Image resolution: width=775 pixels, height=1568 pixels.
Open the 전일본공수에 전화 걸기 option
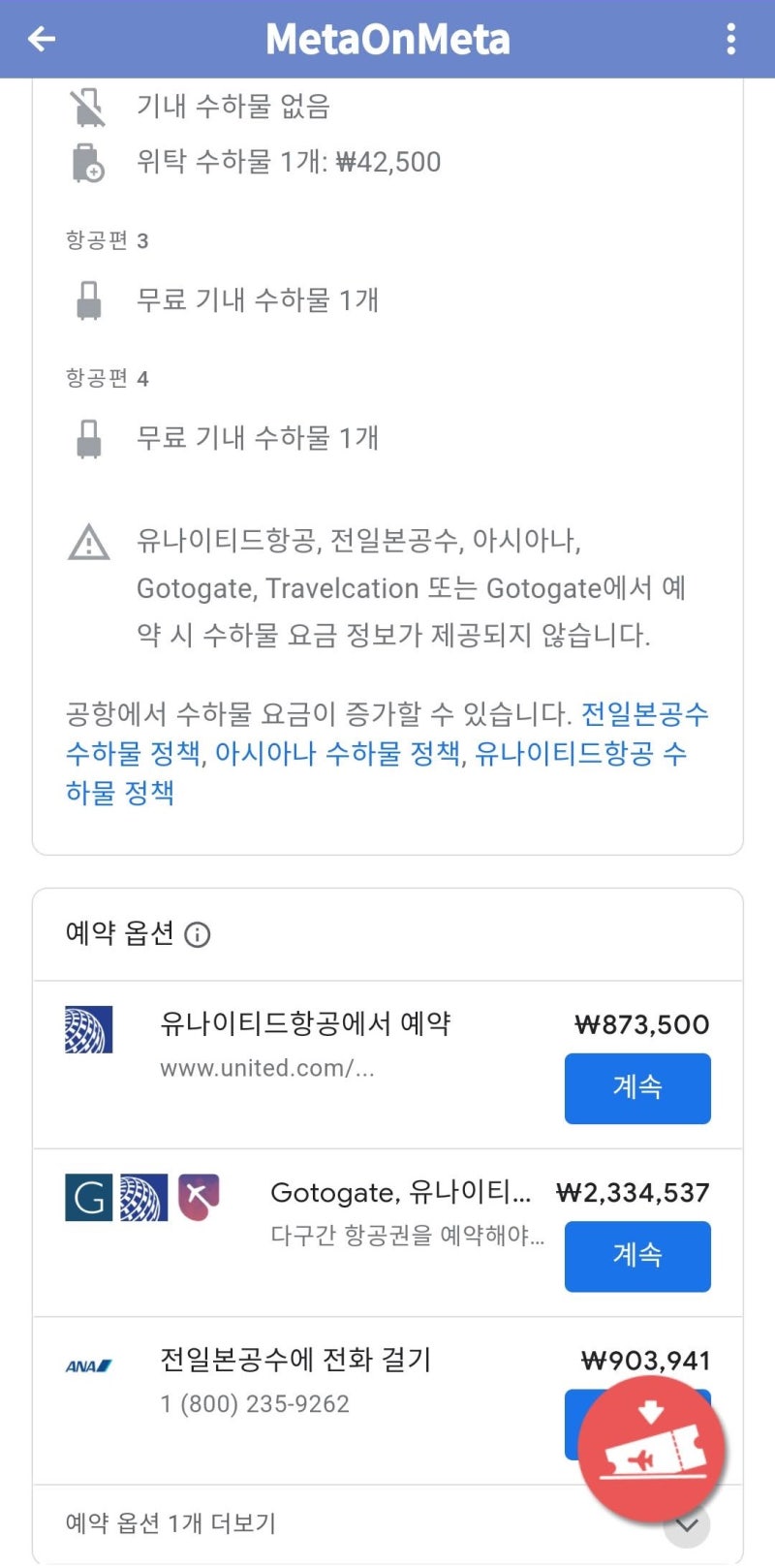click(x=387, y=1400)
